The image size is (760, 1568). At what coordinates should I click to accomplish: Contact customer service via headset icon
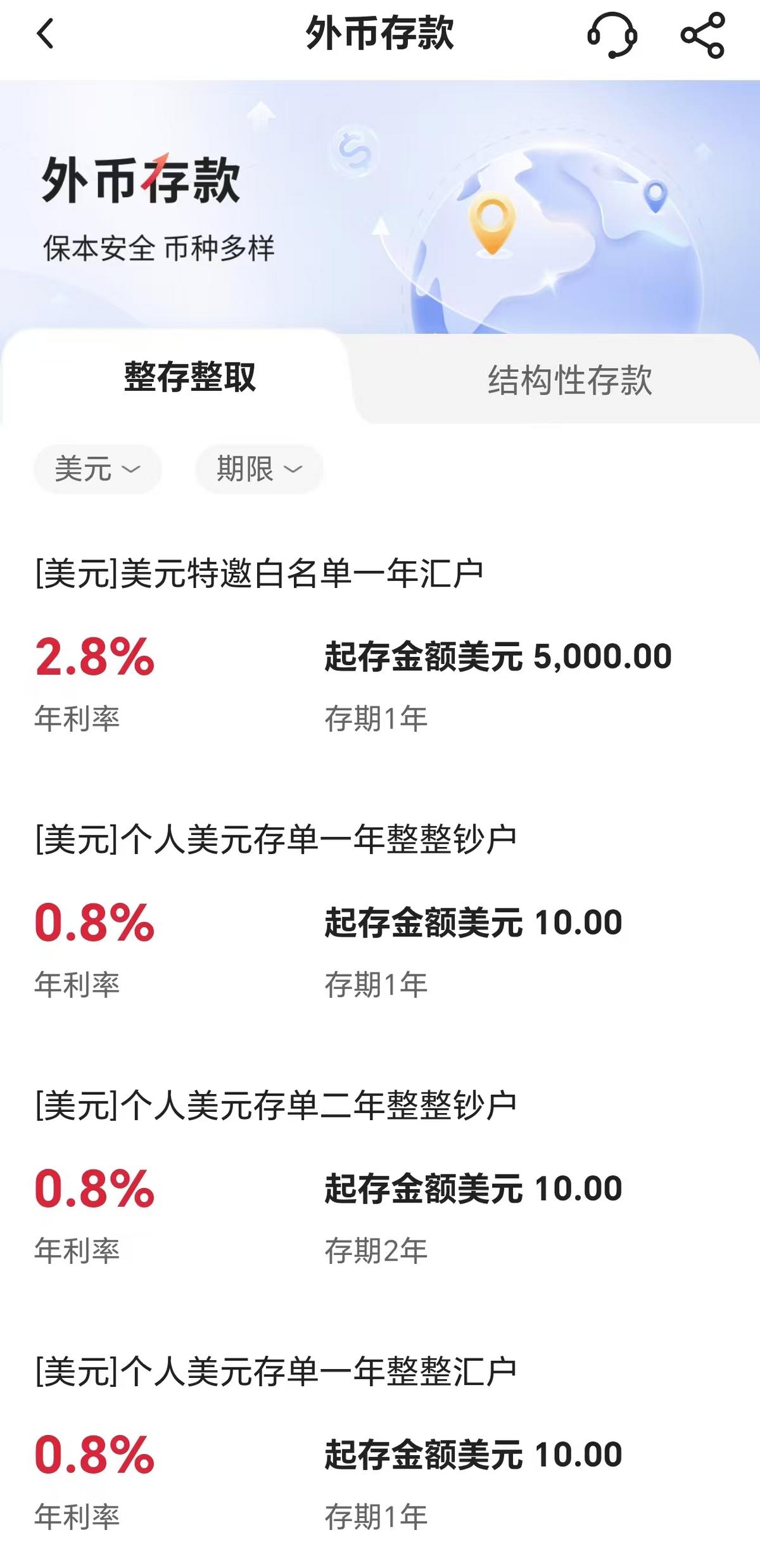(x=612, y=35)
